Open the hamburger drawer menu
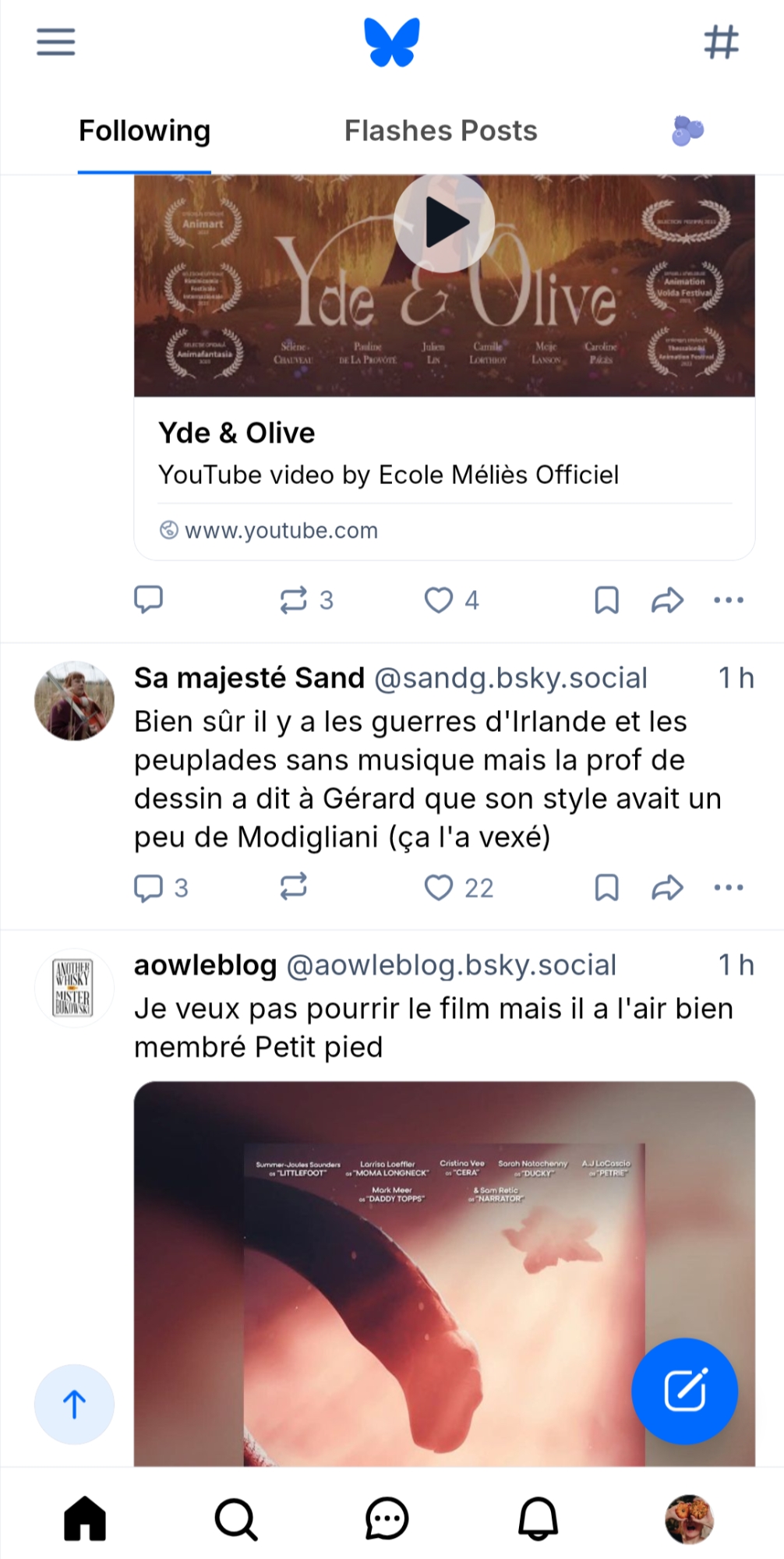784x1559 pixels. point(56,42)
